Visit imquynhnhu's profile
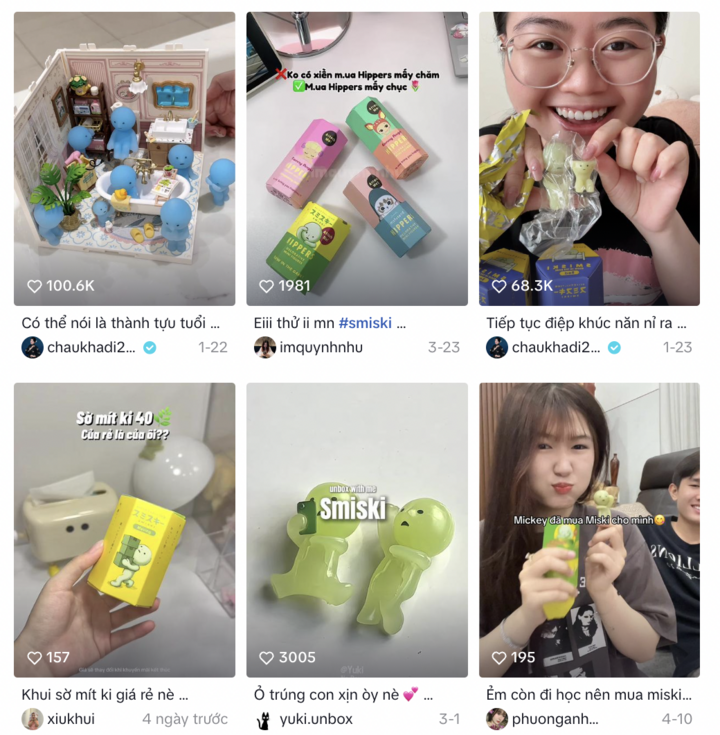This screenshot has width=720, height=735. (320, 347)
